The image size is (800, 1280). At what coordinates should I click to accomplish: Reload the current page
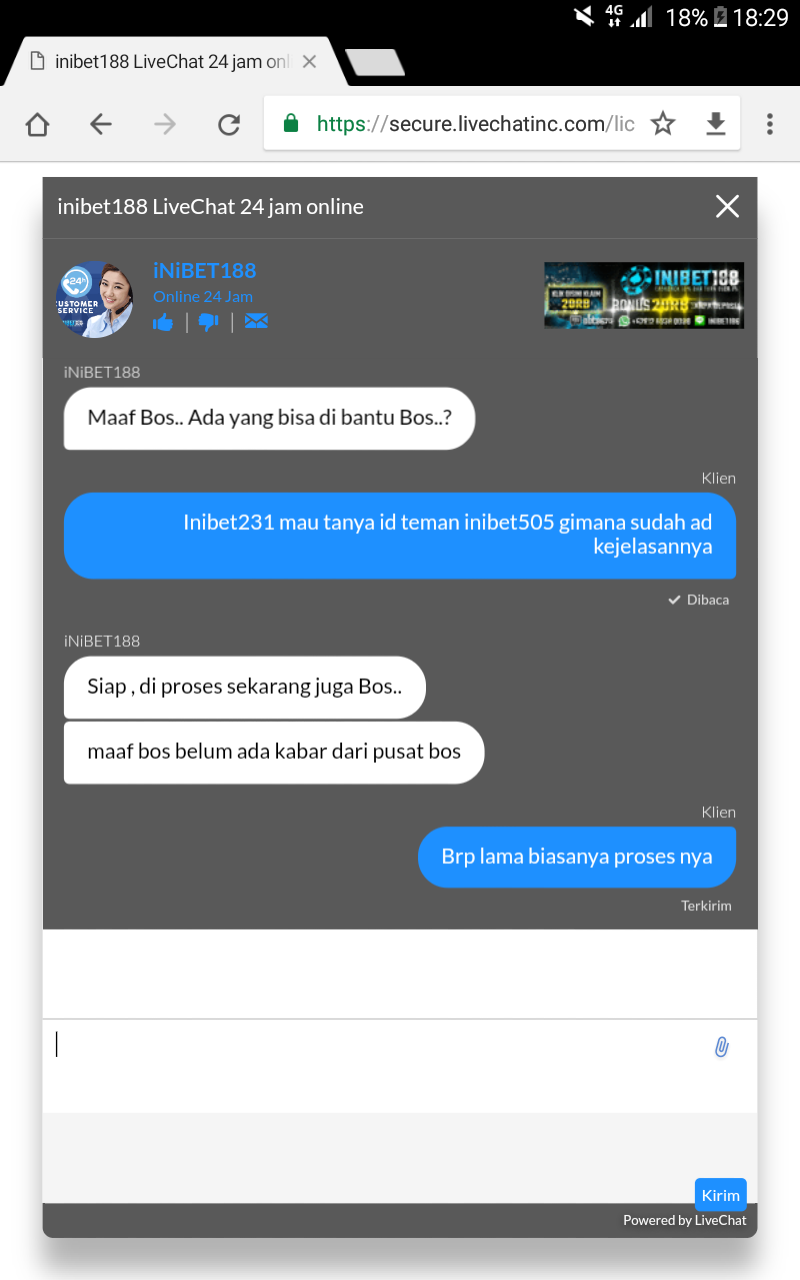tap(229, 124)
